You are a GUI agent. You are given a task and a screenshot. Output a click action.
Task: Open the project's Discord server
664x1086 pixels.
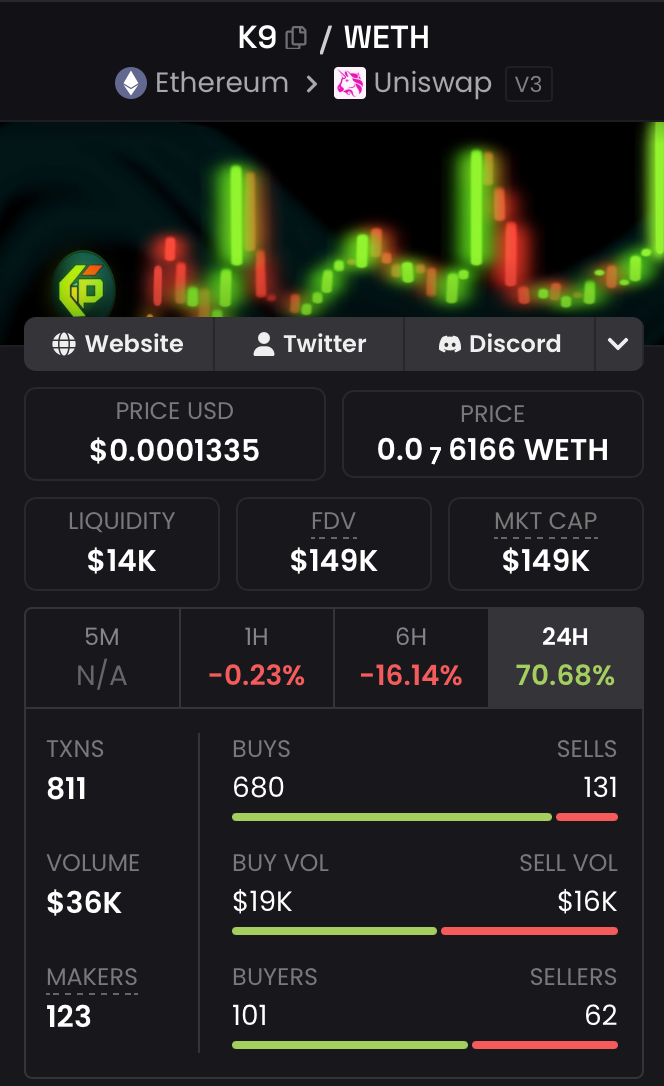[x=499, y=344]
